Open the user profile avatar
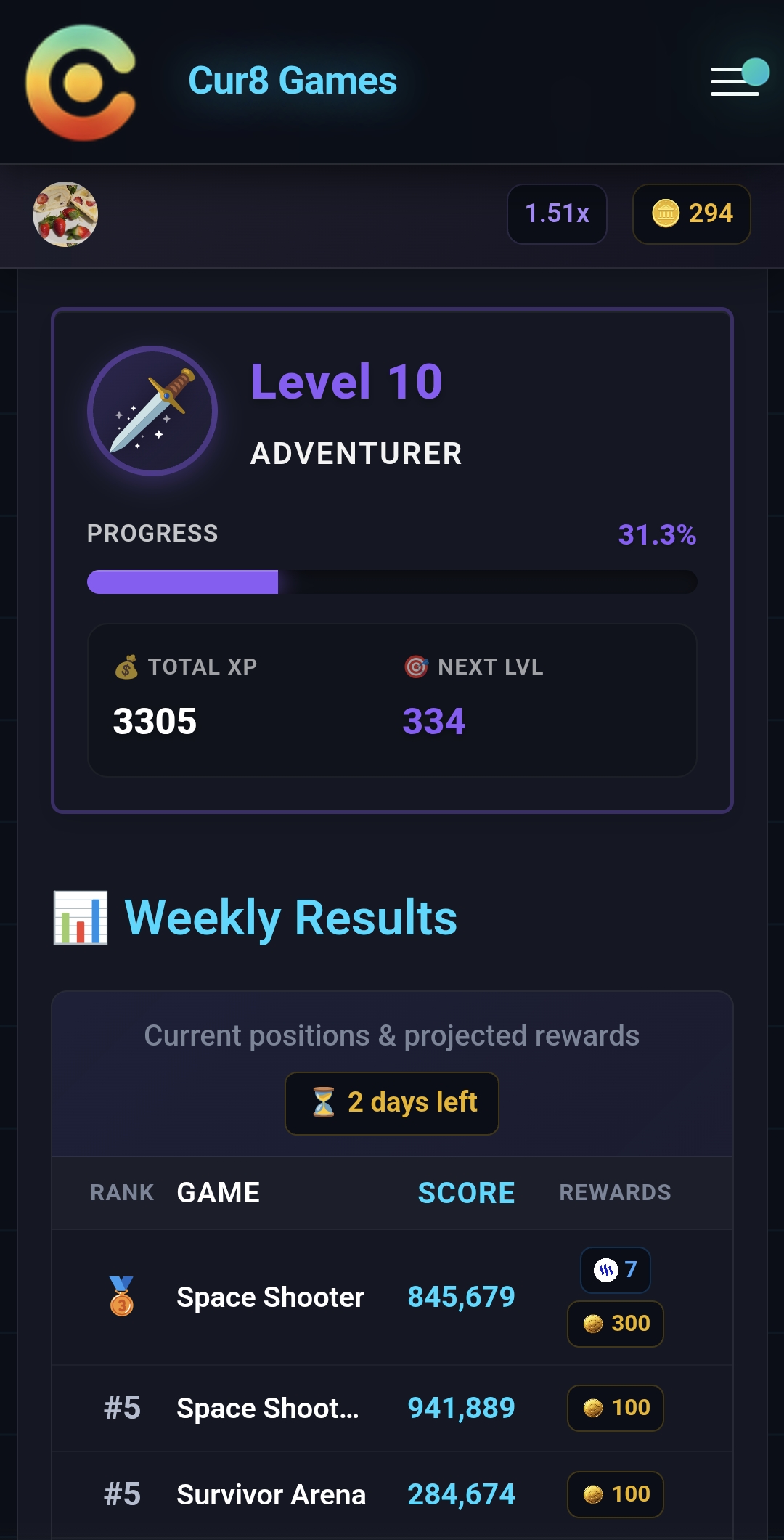The height and width of the screenshot is (1540, 784). tap(65, 214)
